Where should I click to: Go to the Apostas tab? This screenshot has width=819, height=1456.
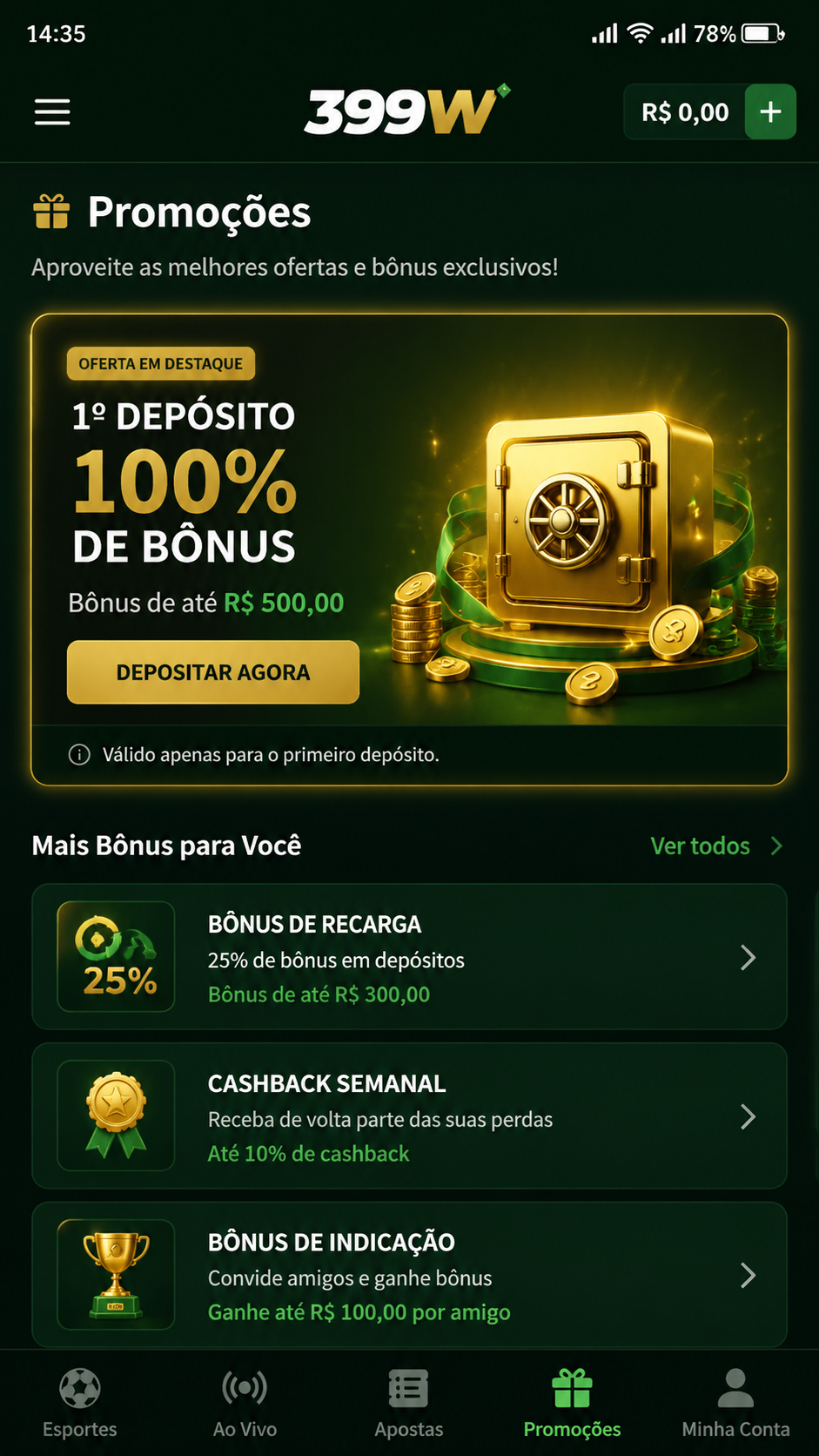[x=409, y=1403]
